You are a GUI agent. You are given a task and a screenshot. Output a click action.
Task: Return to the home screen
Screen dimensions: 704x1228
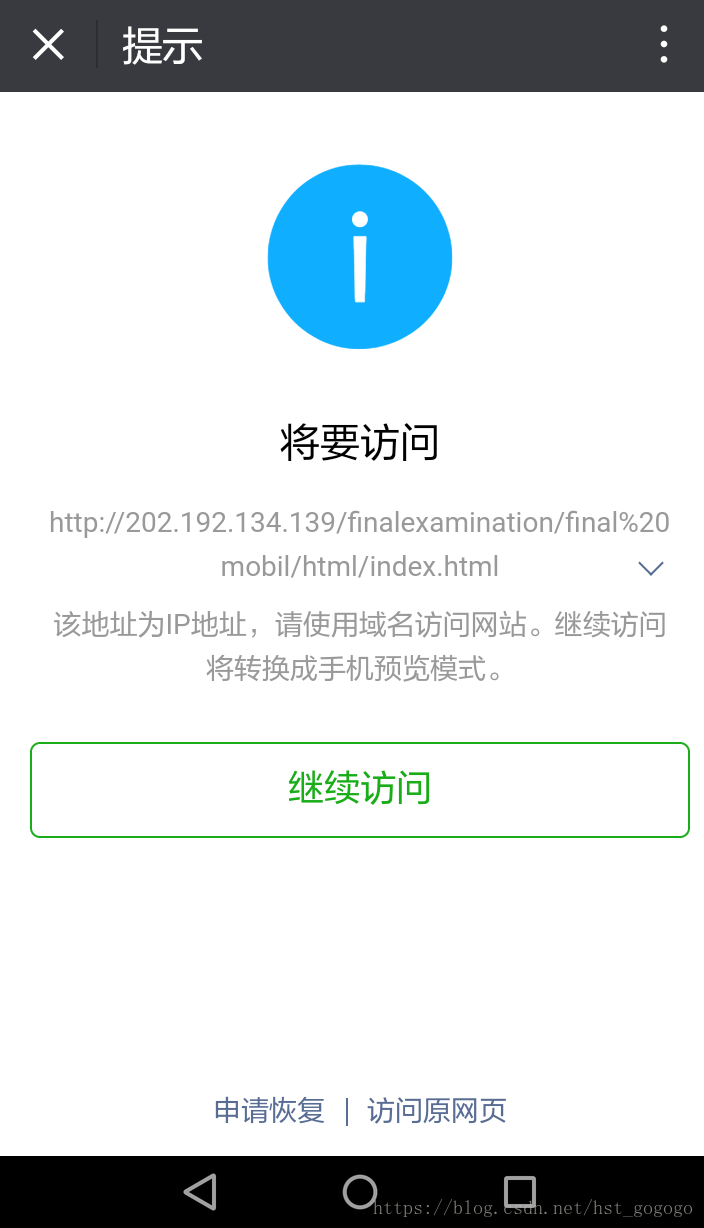360,1191
